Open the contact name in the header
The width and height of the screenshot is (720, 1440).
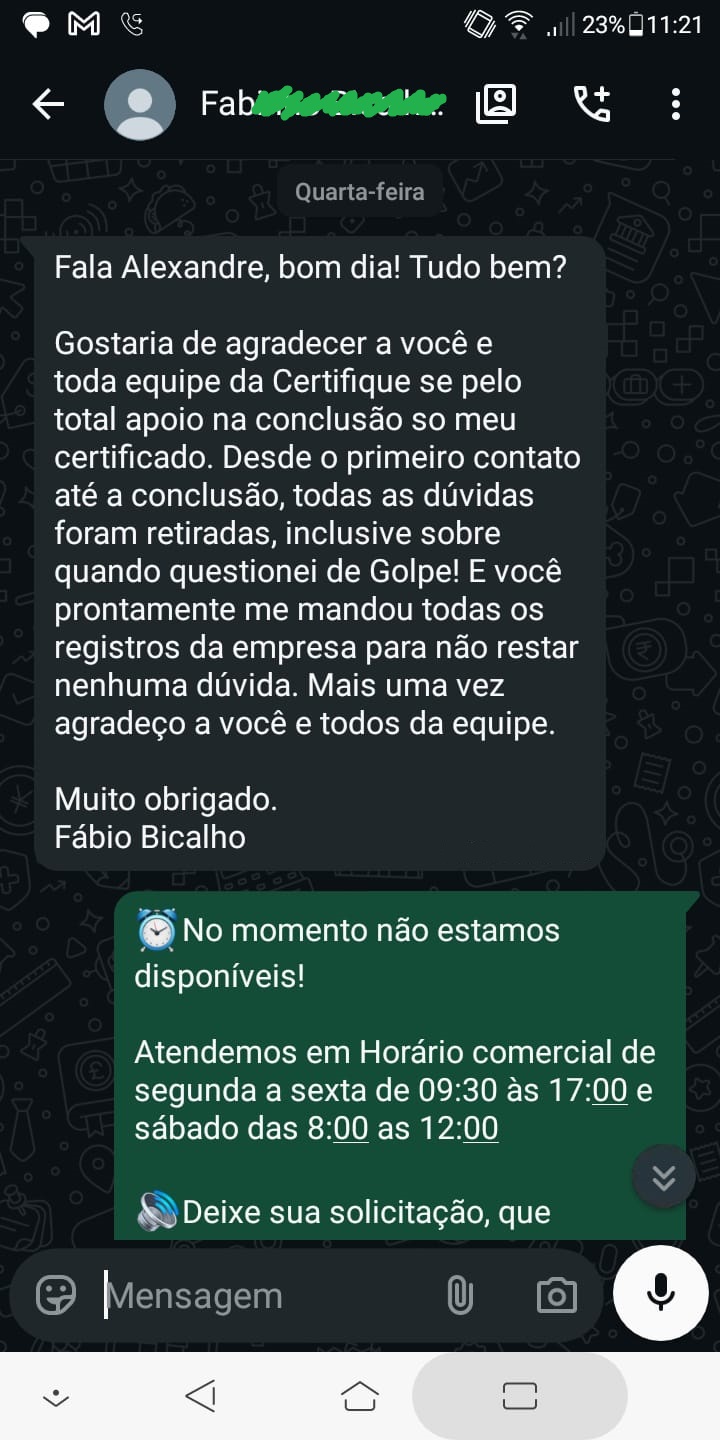(x=323, y=103)
